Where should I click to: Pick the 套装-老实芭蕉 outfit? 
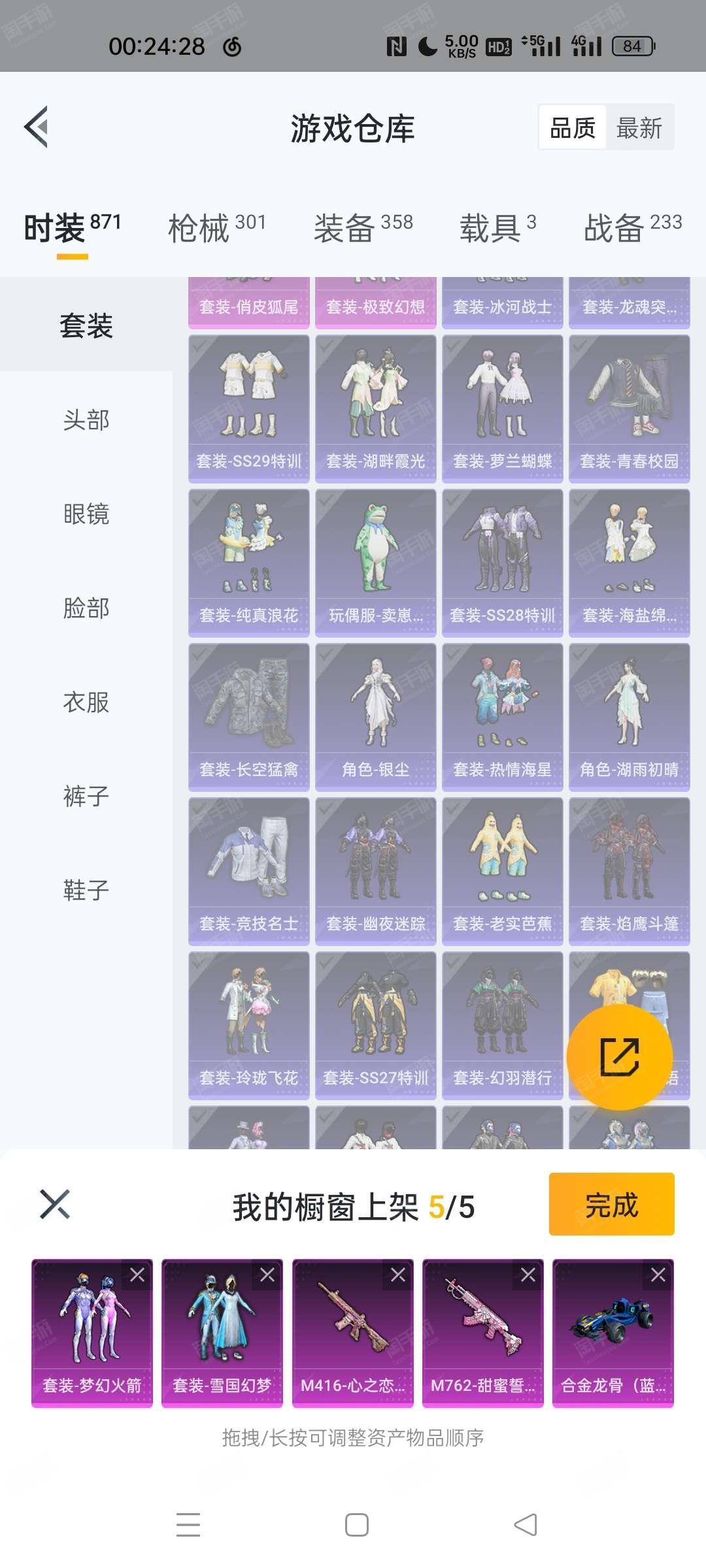click(x=502, y=872)
